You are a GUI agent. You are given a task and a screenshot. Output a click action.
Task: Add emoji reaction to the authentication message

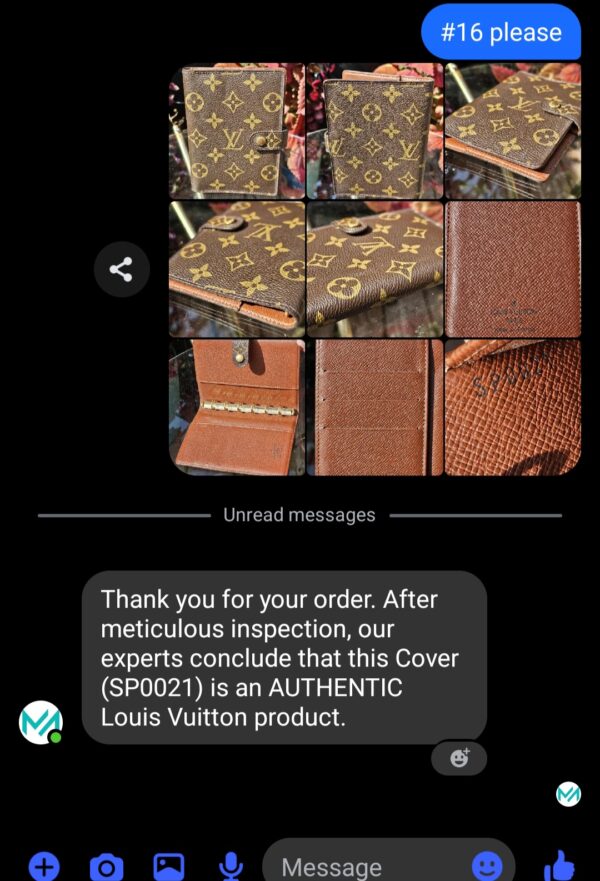pos(459,758)
